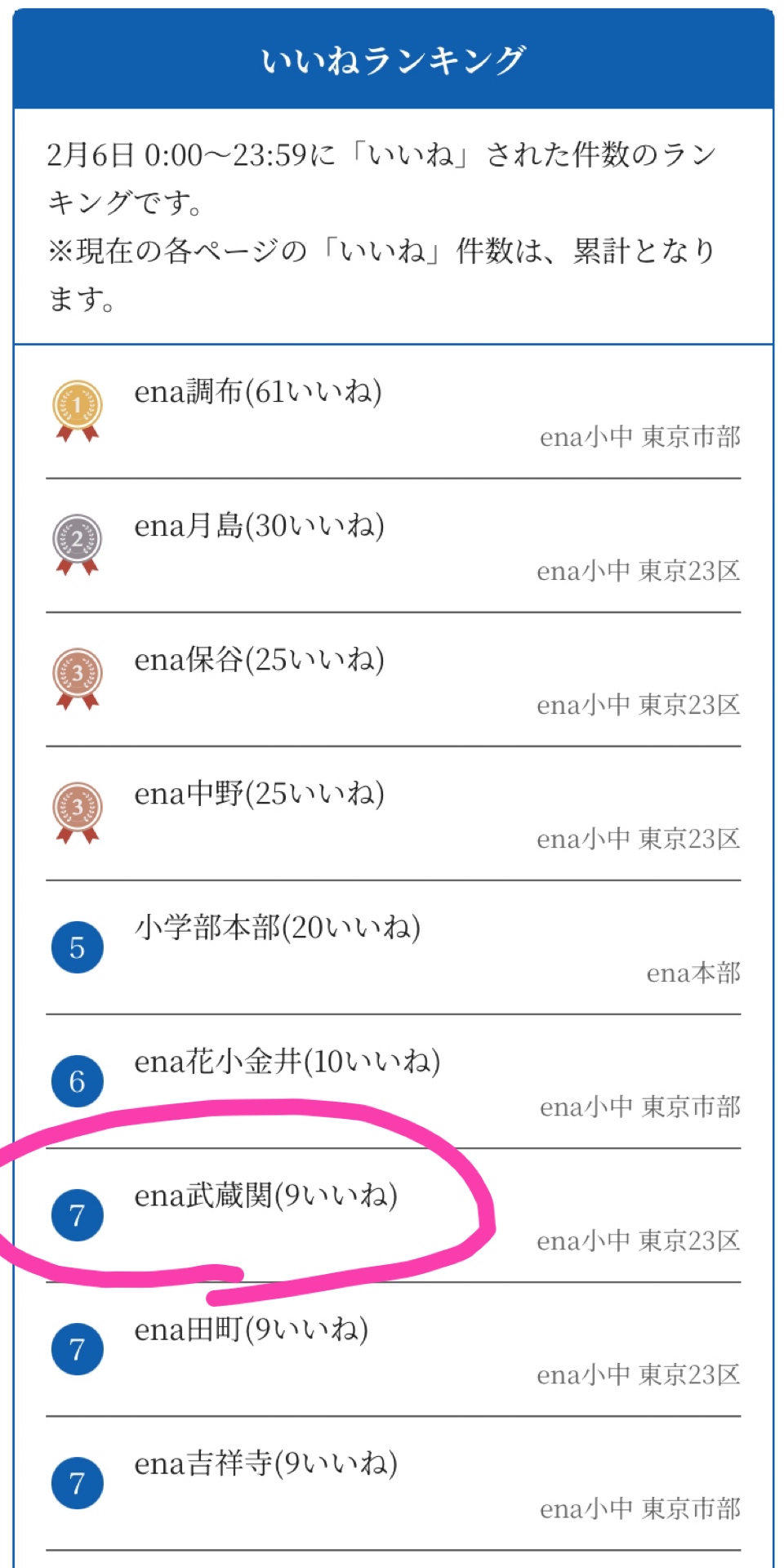The width and height of the screenshot is (784, 1568).
Task: Open the ena中野 page link
Action: coord(259,794)
